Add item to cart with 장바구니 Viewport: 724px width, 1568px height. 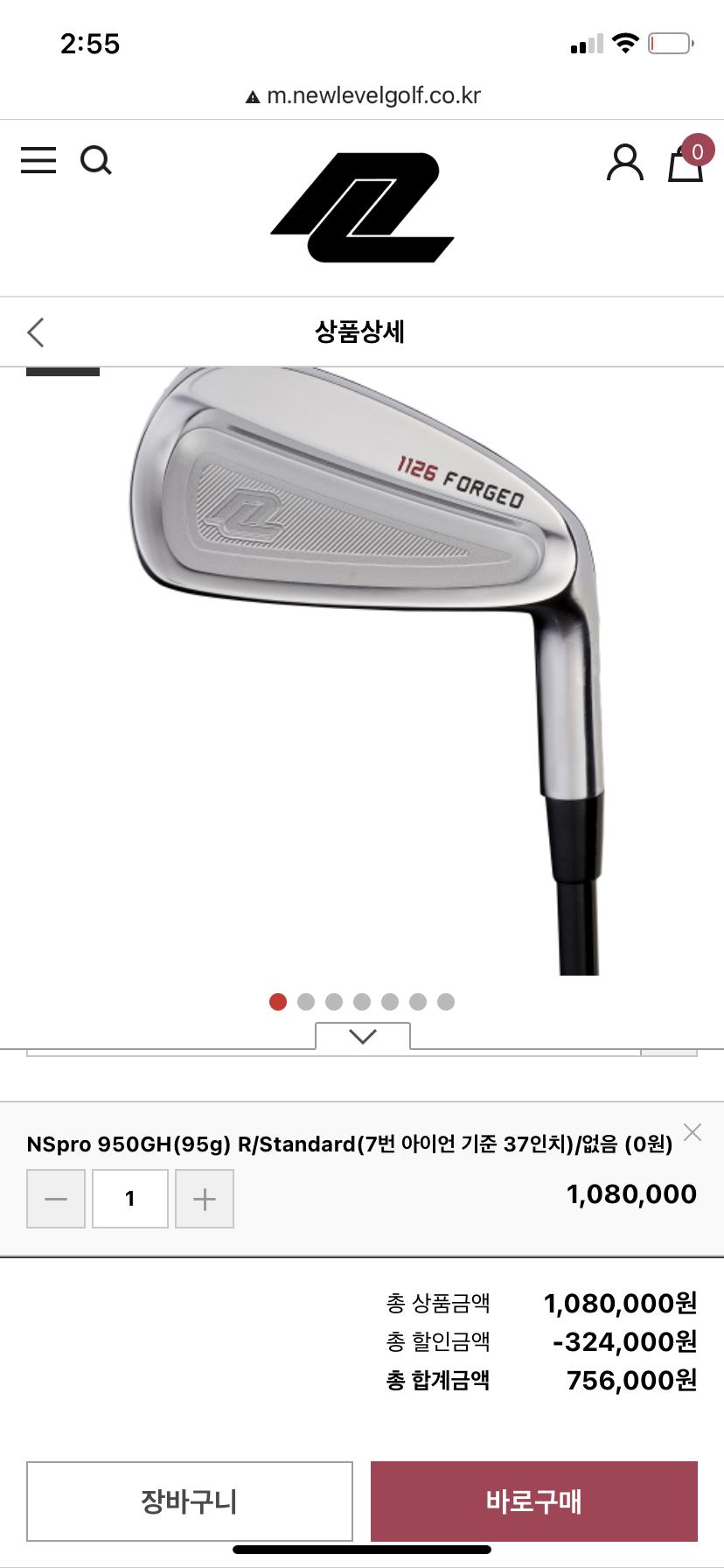pyautogui.click(x=190, y=1501)
